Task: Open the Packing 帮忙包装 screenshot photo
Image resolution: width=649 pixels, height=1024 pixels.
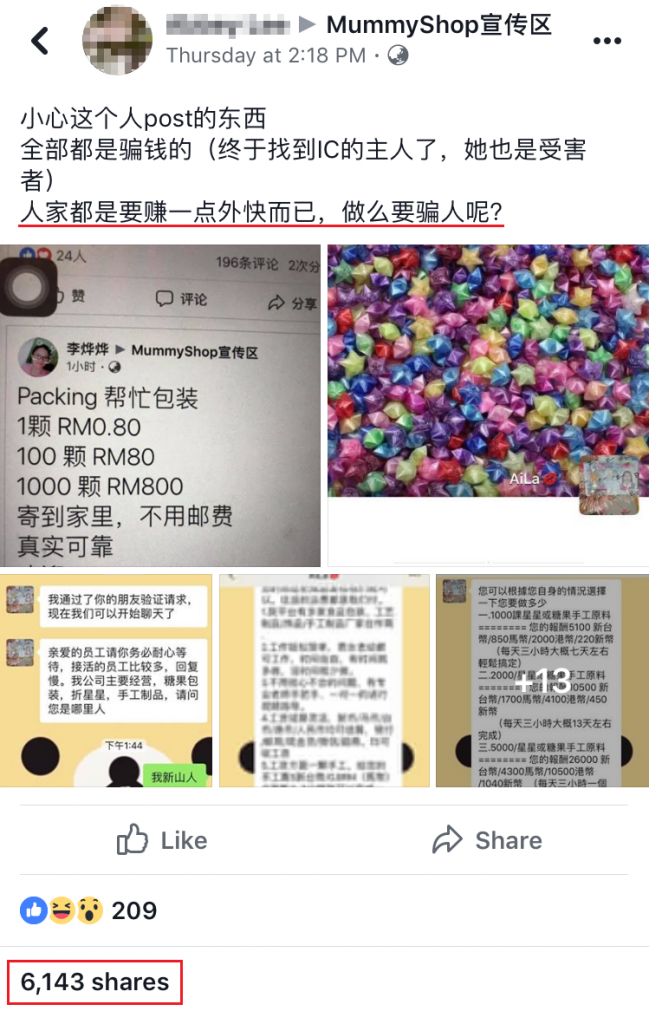Action: point(161,405)
